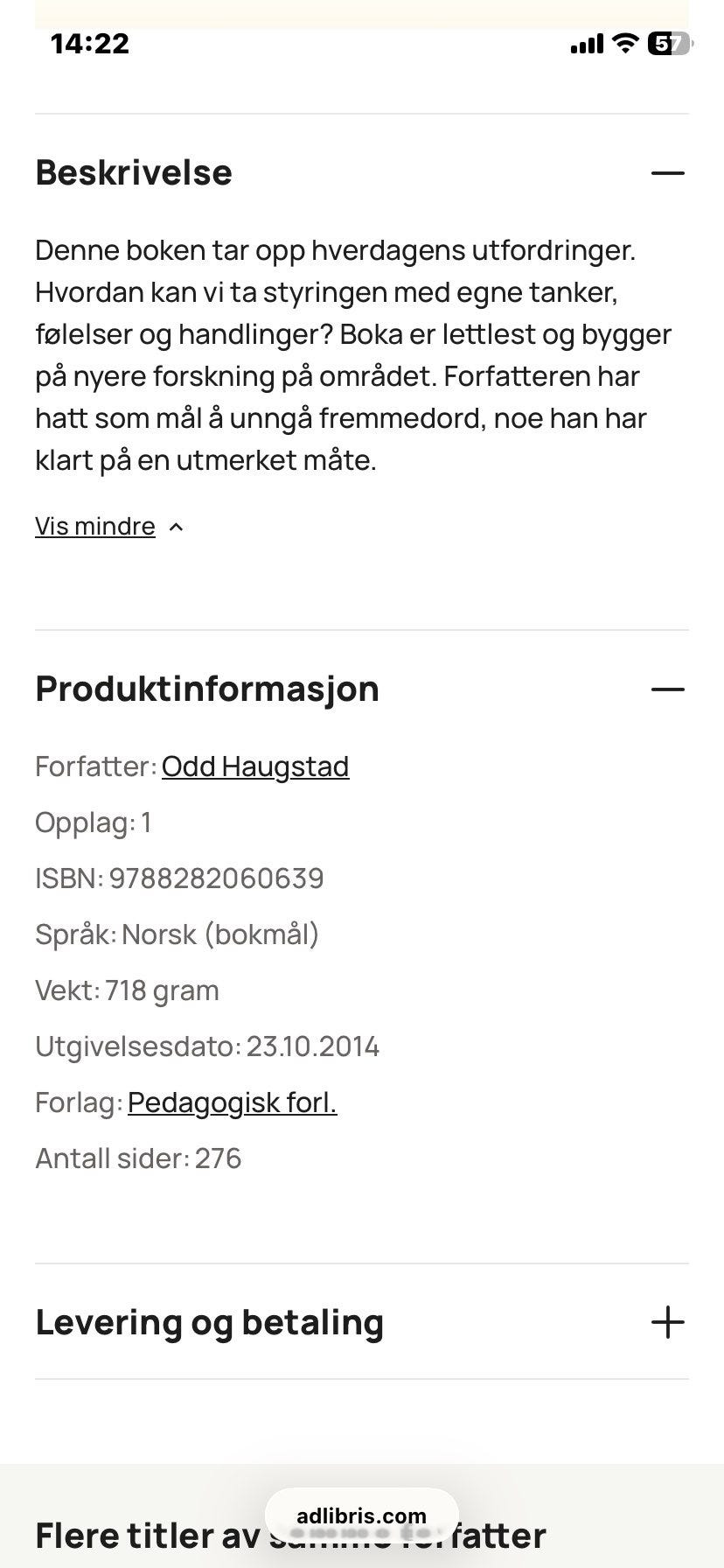Collapse the Beskrivelse section with the minus icon
Screen dimensions: 724x1568
click(667, 172)
